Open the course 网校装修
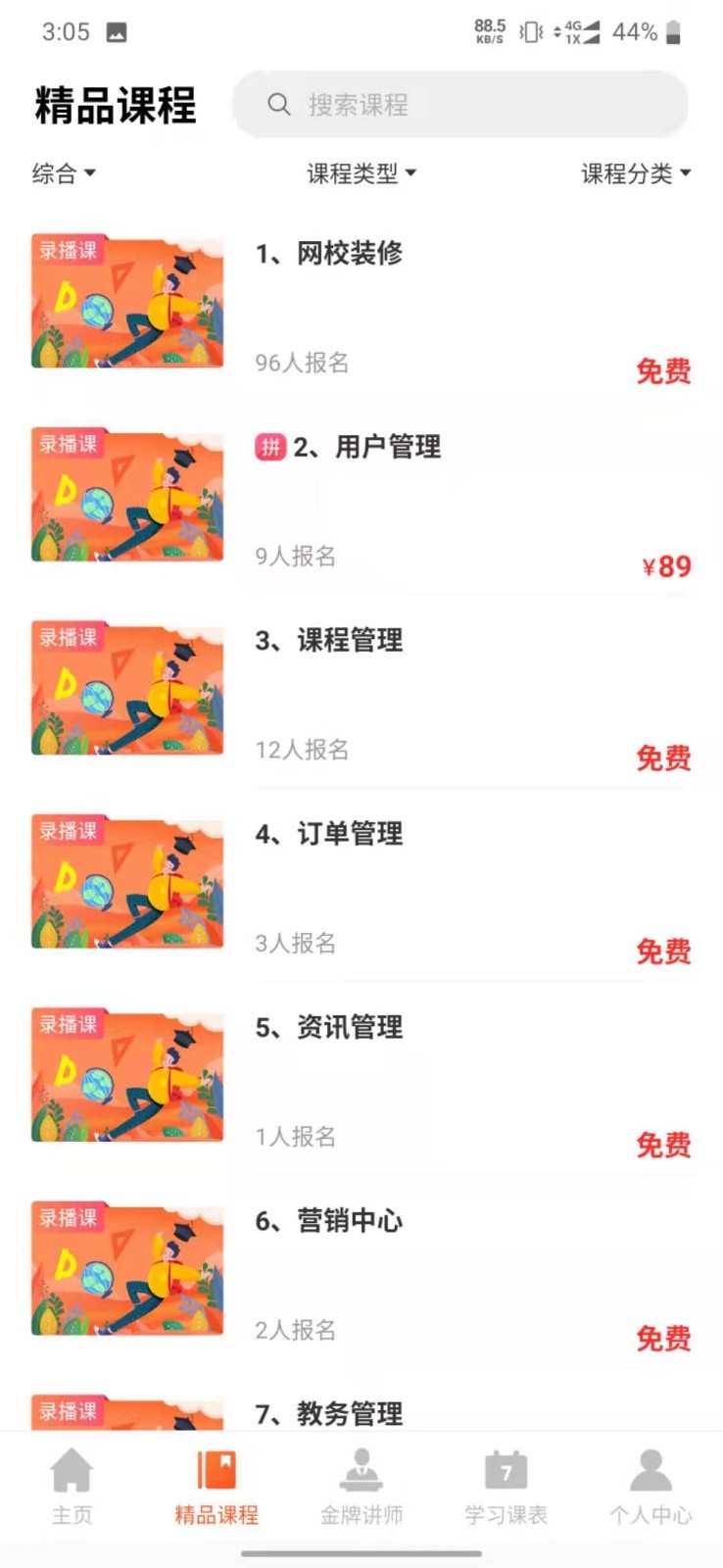723x1568 pixels. coord(350,254)
